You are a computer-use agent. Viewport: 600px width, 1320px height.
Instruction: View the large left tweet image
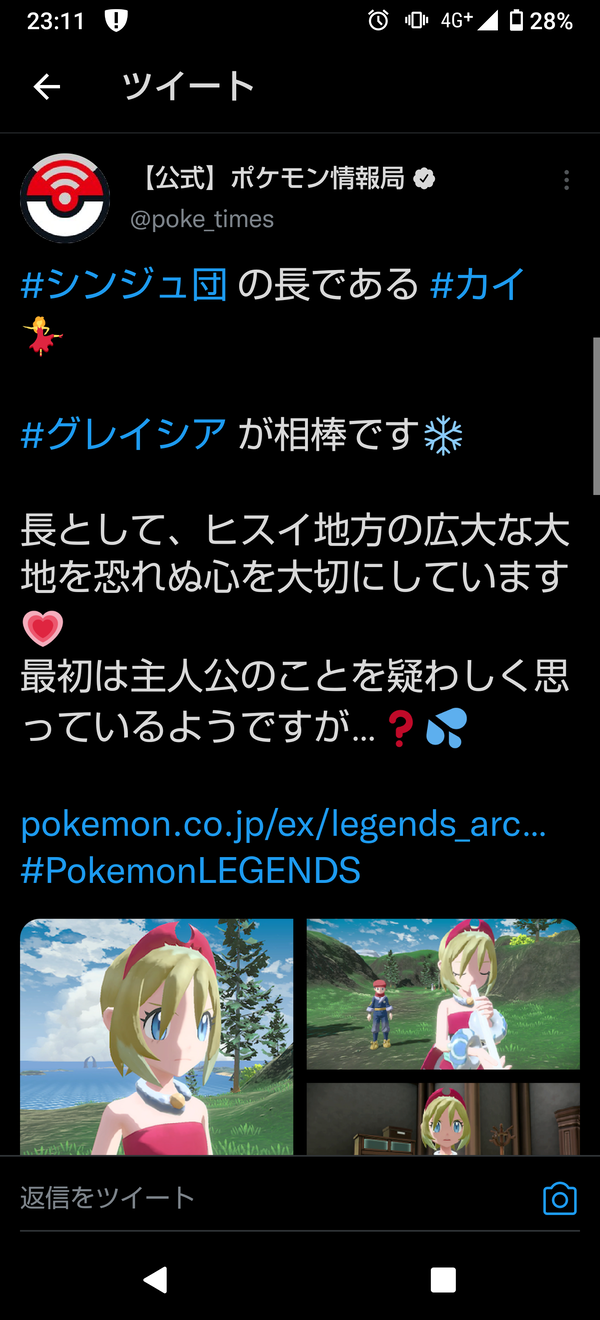[x=157, y=1038]
